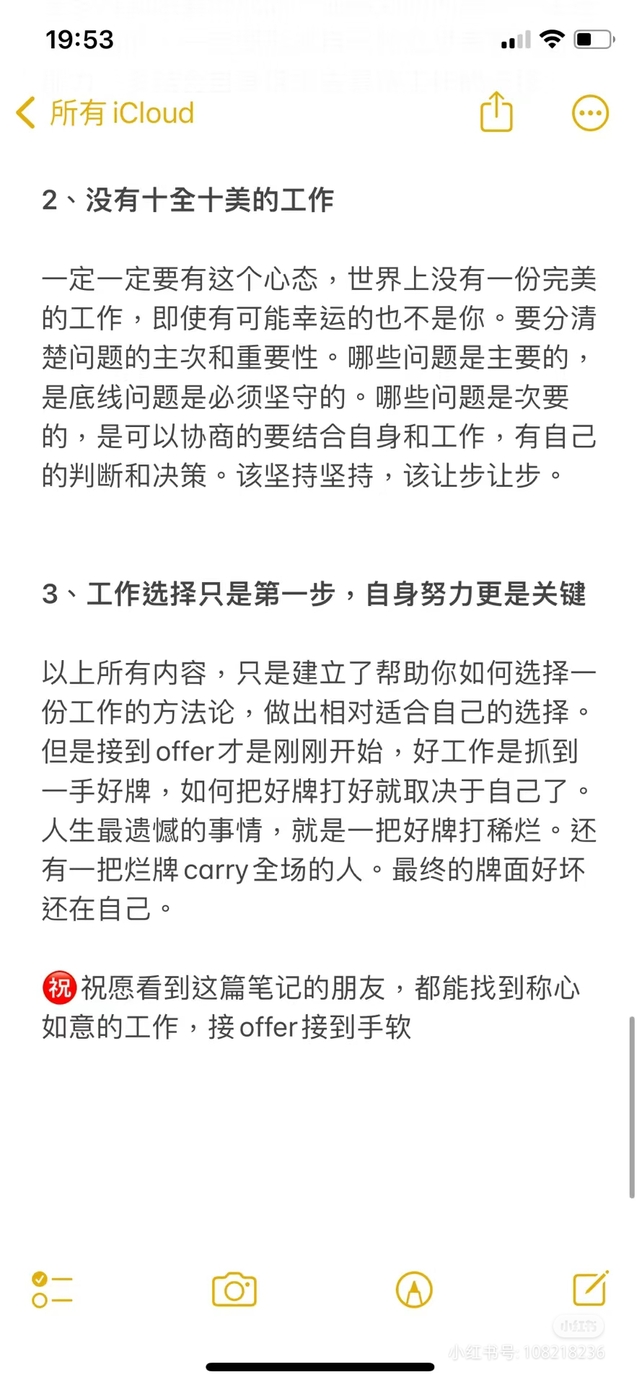Add a checklist to the note
The height and width of the screenshot is (1385, 639).
pos(52,1289)
